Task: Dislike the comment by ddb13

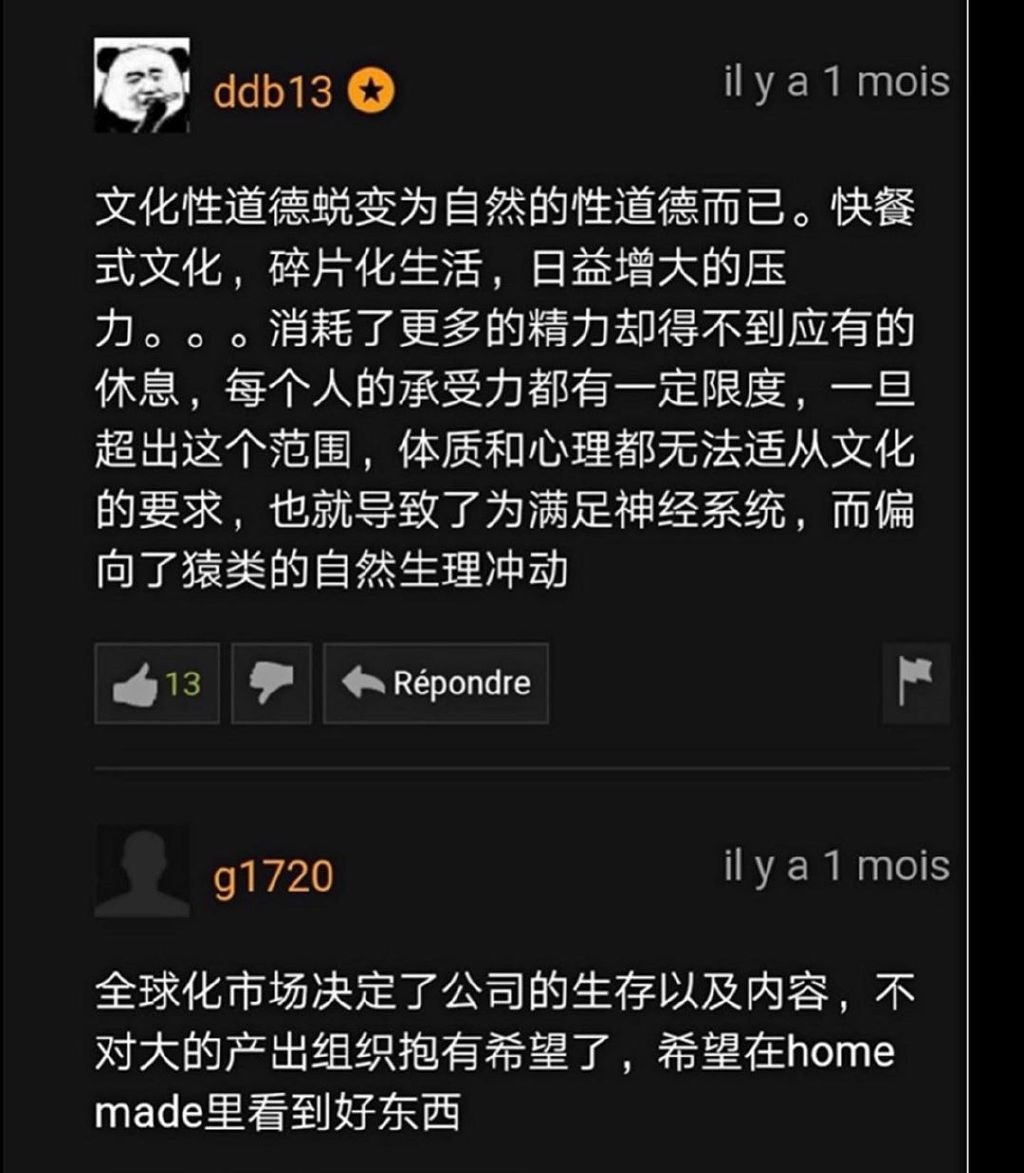Action: (271, 684)
